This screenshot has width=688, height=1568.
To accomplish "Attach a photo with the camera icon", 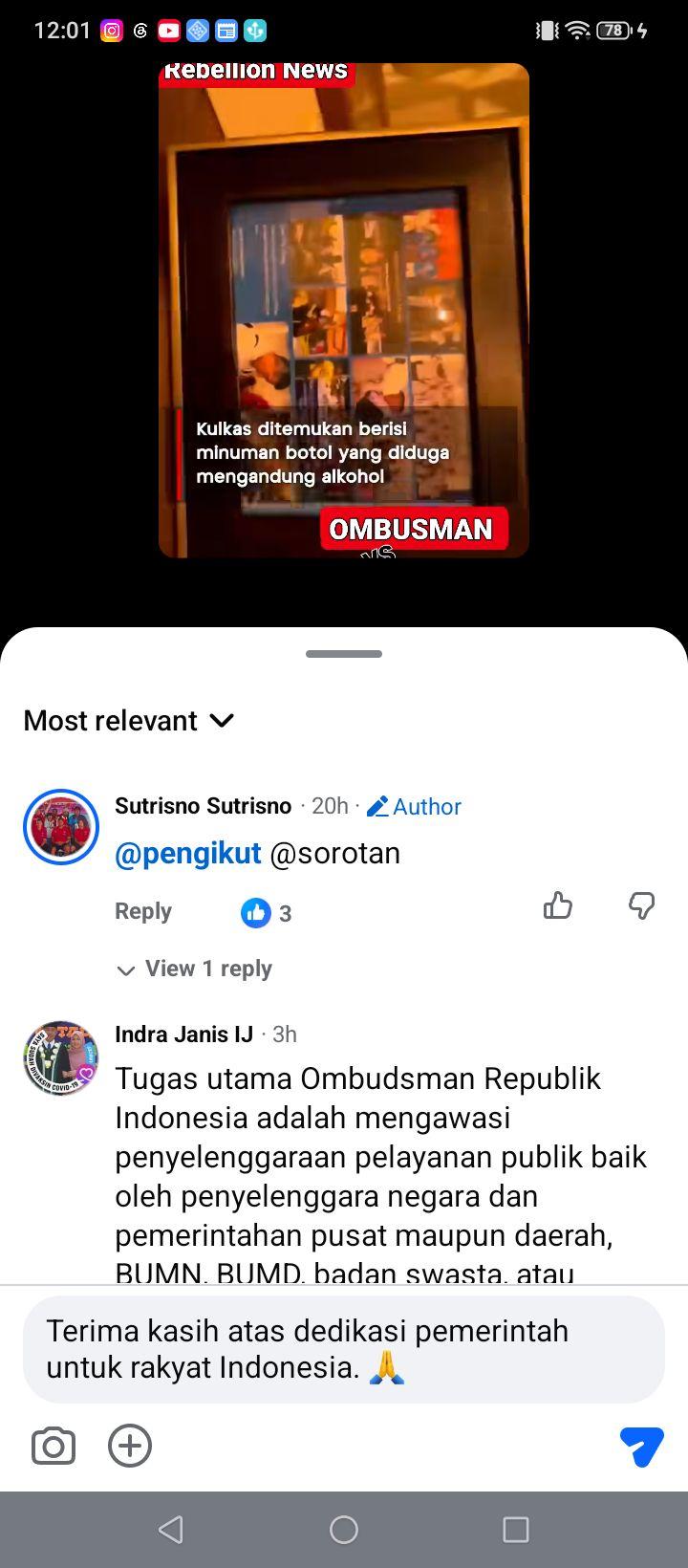I will pyautogui.click(x=54, y=1446).
